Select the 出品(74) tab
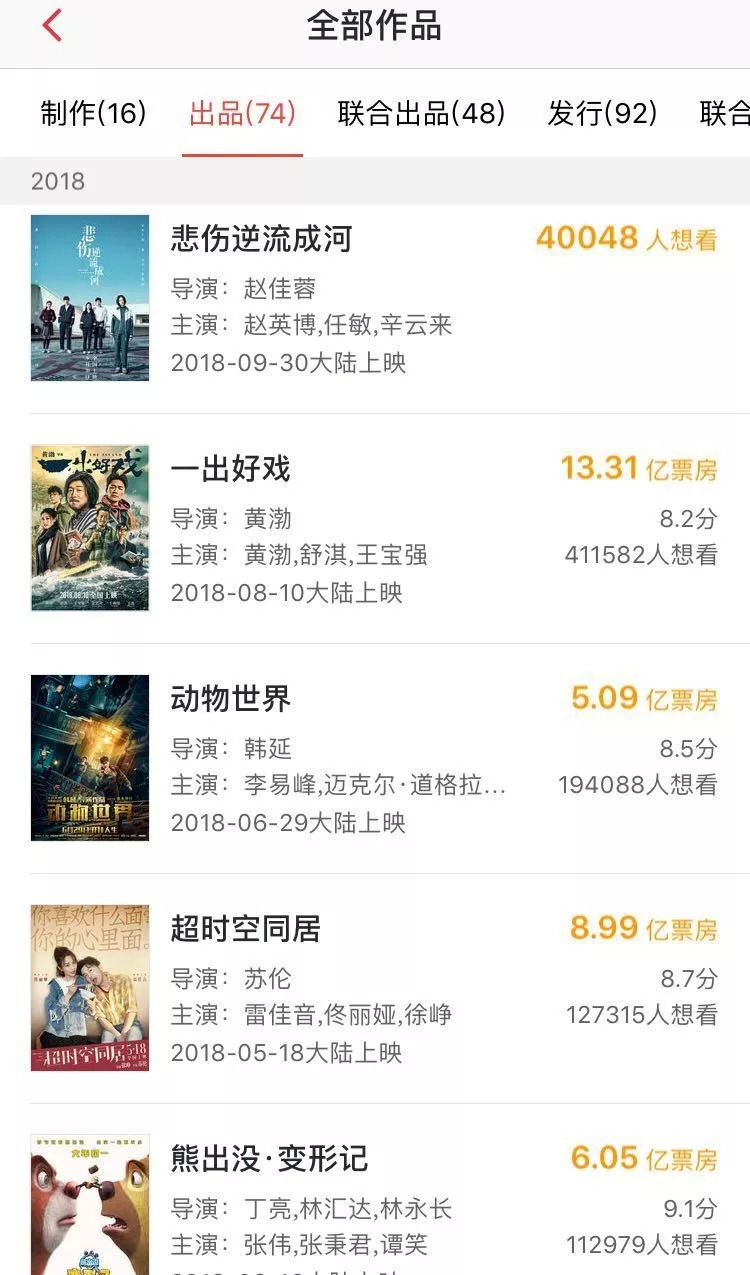 (242, 114)
